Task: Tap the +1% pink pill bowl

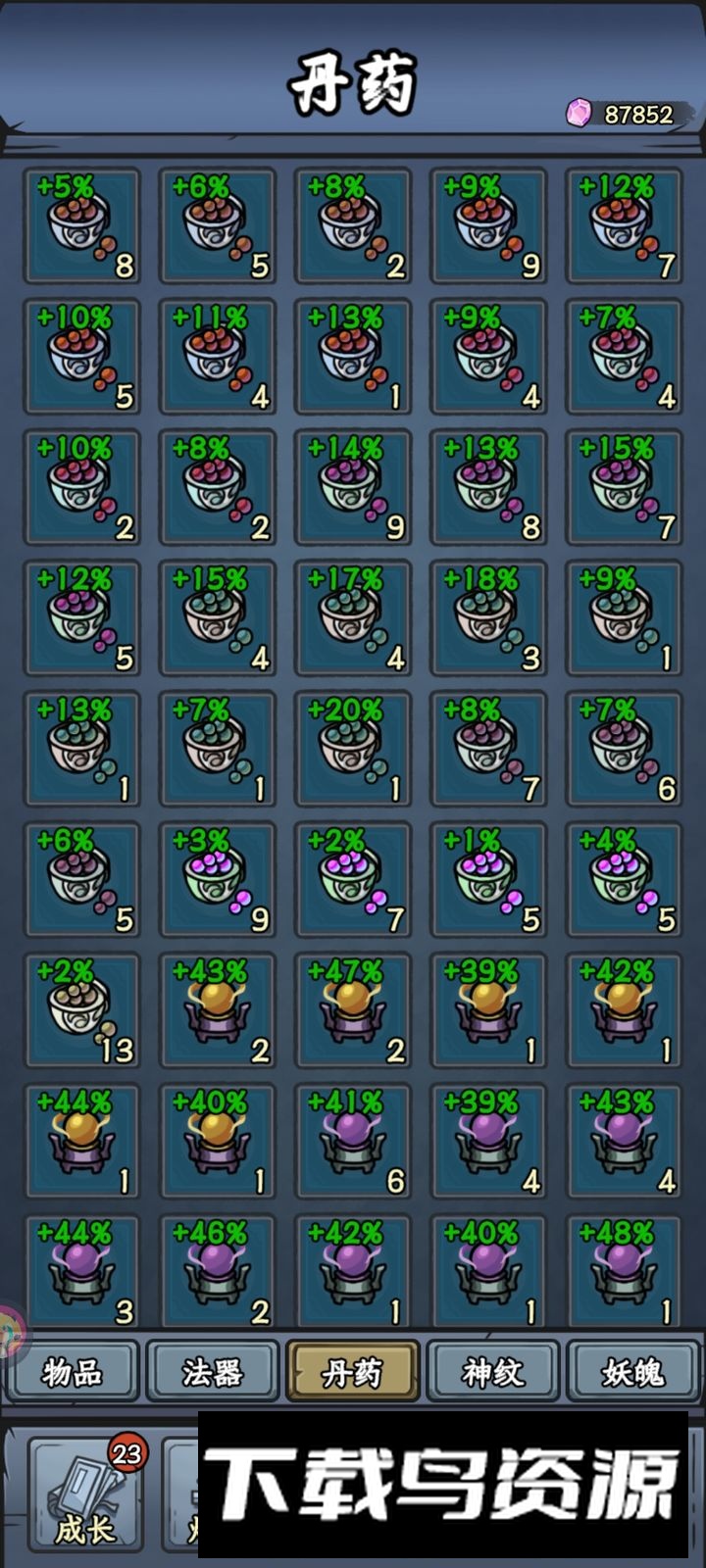Action: click(x=488, y=880)
